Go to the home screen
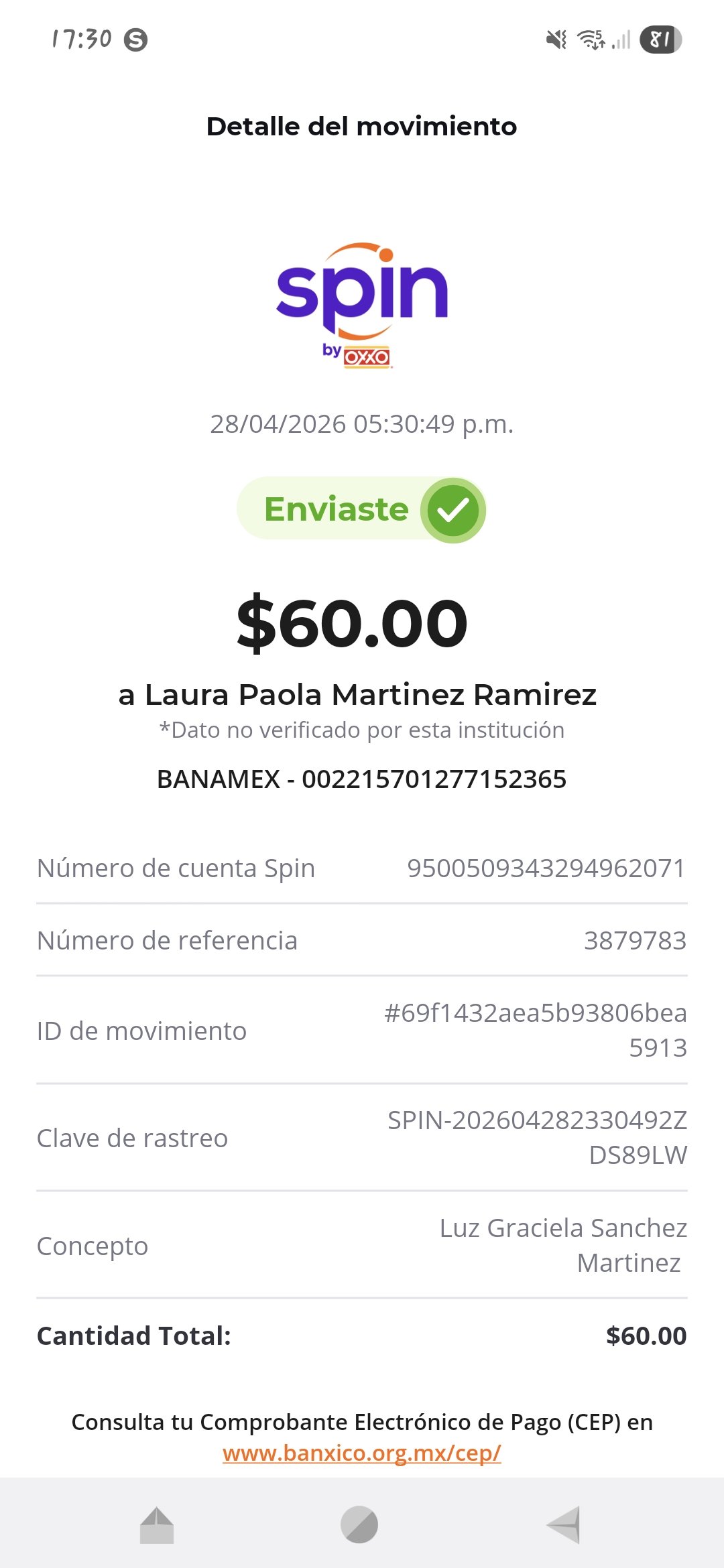The width and height of the screenshot is (724, 1568). (157, 1524)
